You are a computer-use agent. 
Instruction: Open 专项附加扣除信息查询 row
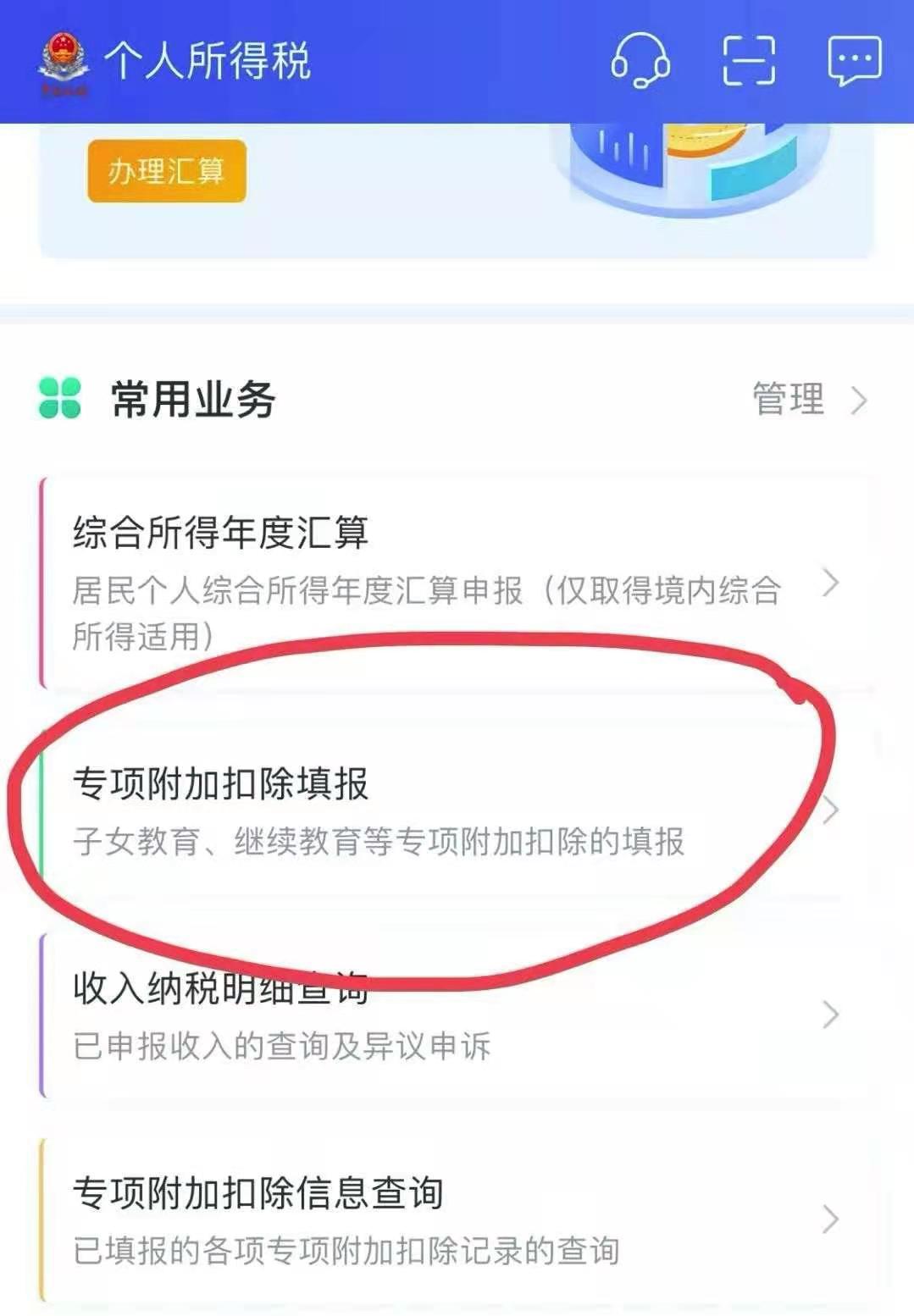coord(440,1219)
